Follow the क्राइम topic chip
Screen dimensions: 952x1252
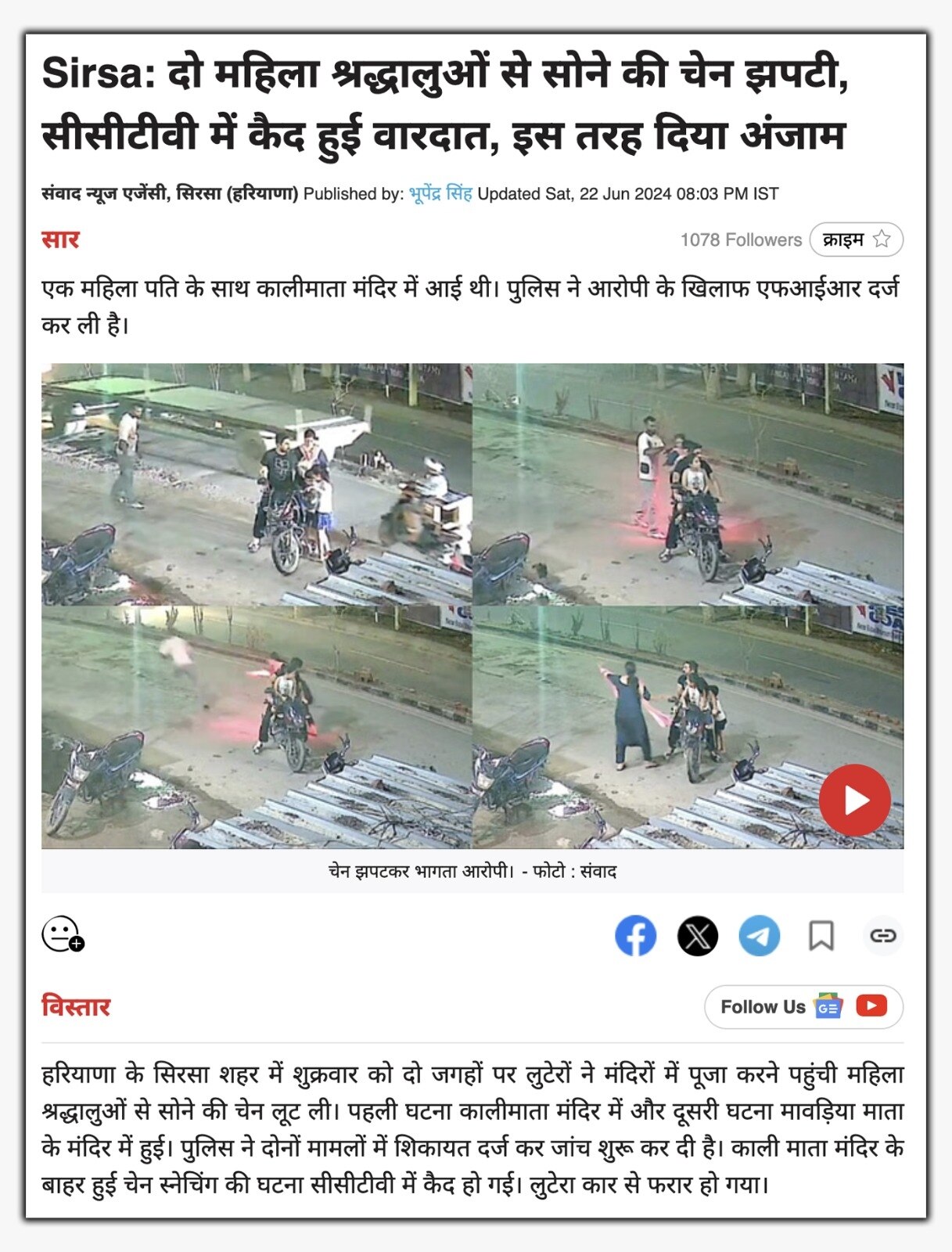(x=856, y=239)
